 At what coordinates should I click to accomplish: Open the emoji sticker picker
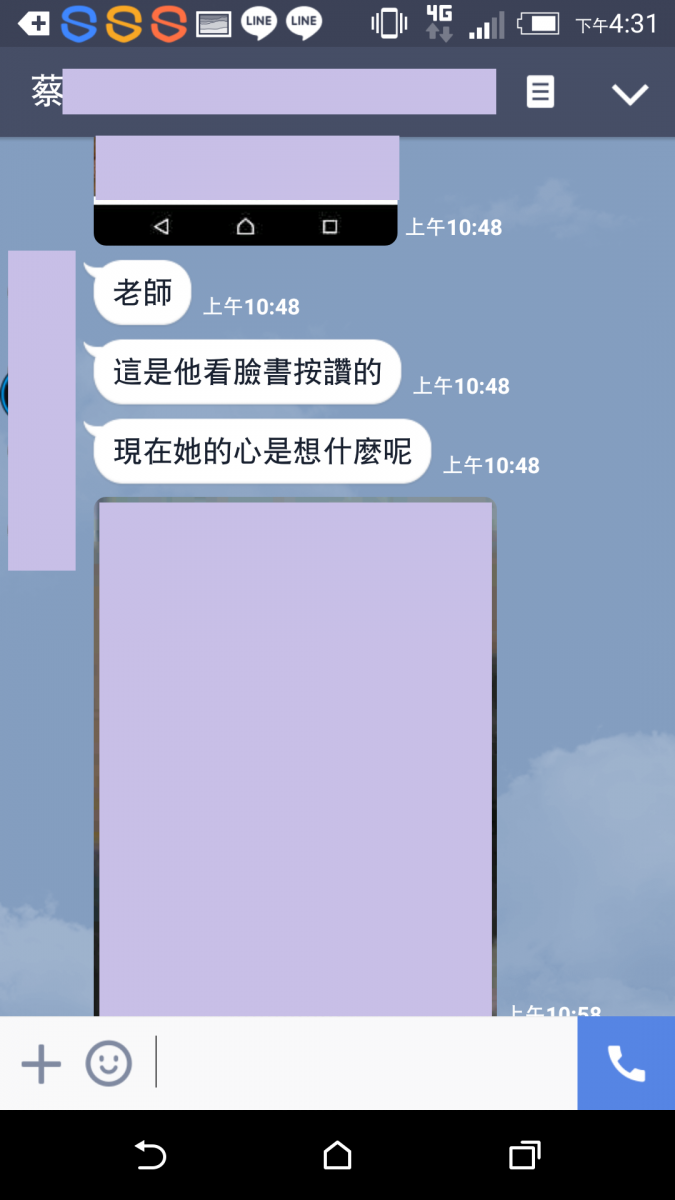pos(108,1063)
